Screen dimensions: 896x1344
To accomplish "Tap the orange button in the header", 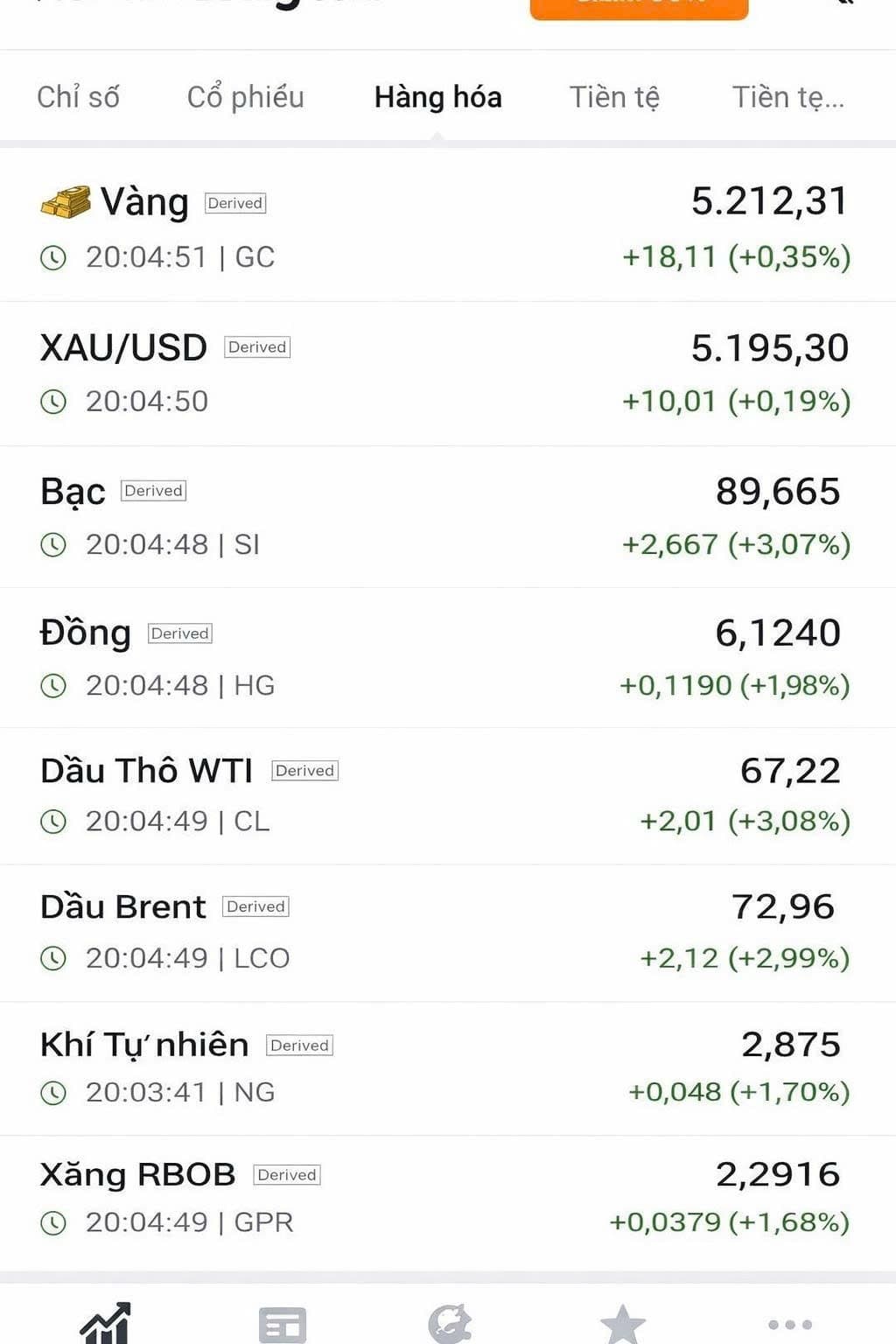I will (639, 7).
